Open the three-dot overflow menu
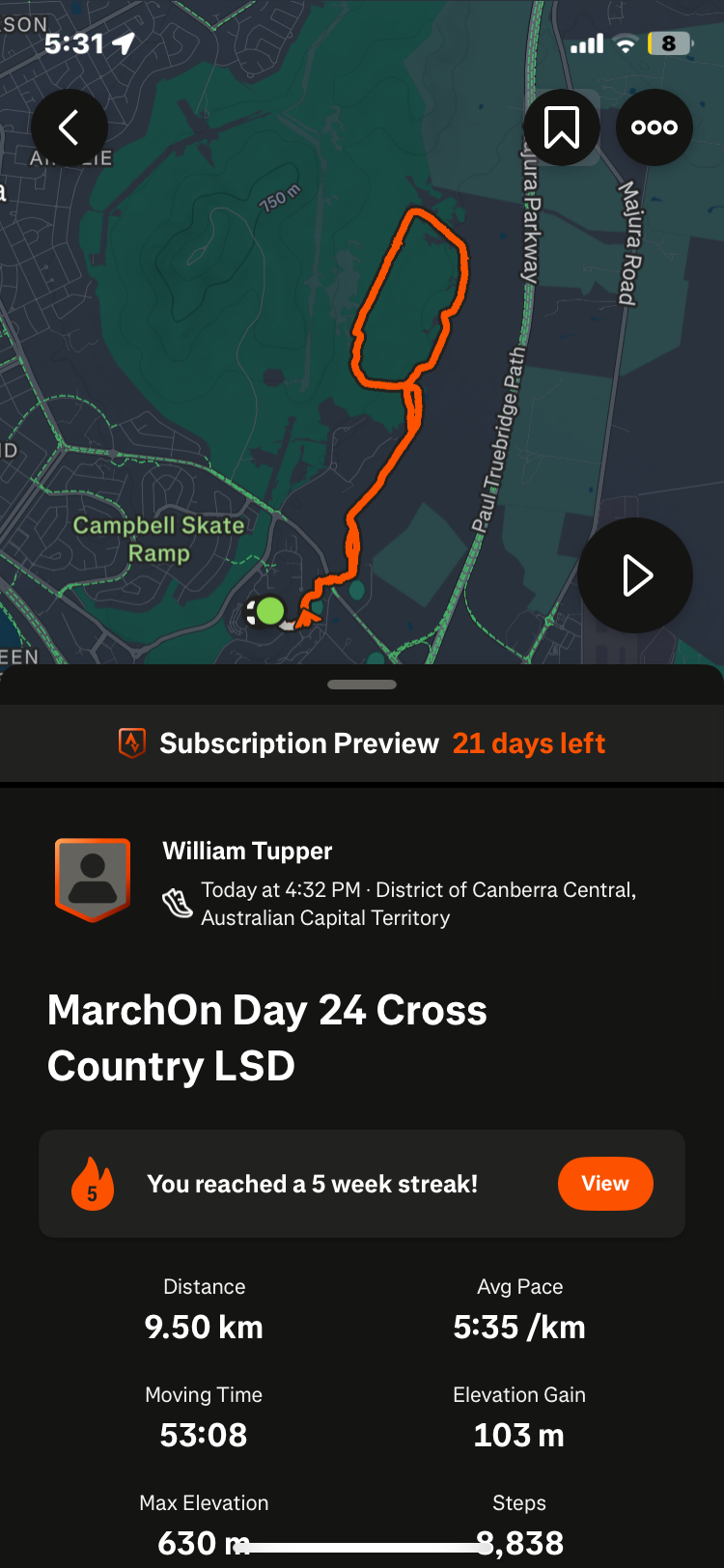The height and width of the screenshot is (1568, 724). (x=654, y=127)
